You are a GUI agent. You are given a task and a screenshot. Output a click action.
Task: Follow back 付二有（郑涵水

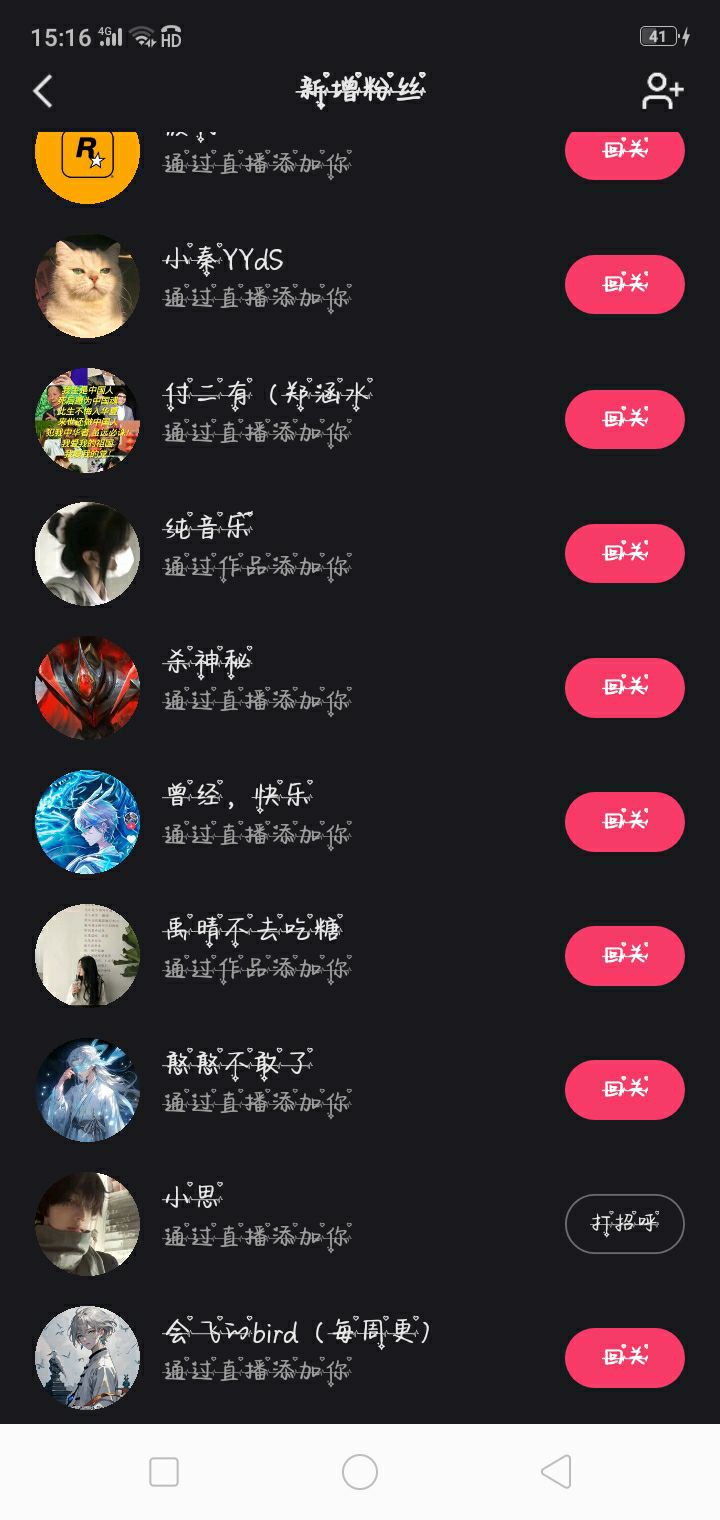pos(624,419)
